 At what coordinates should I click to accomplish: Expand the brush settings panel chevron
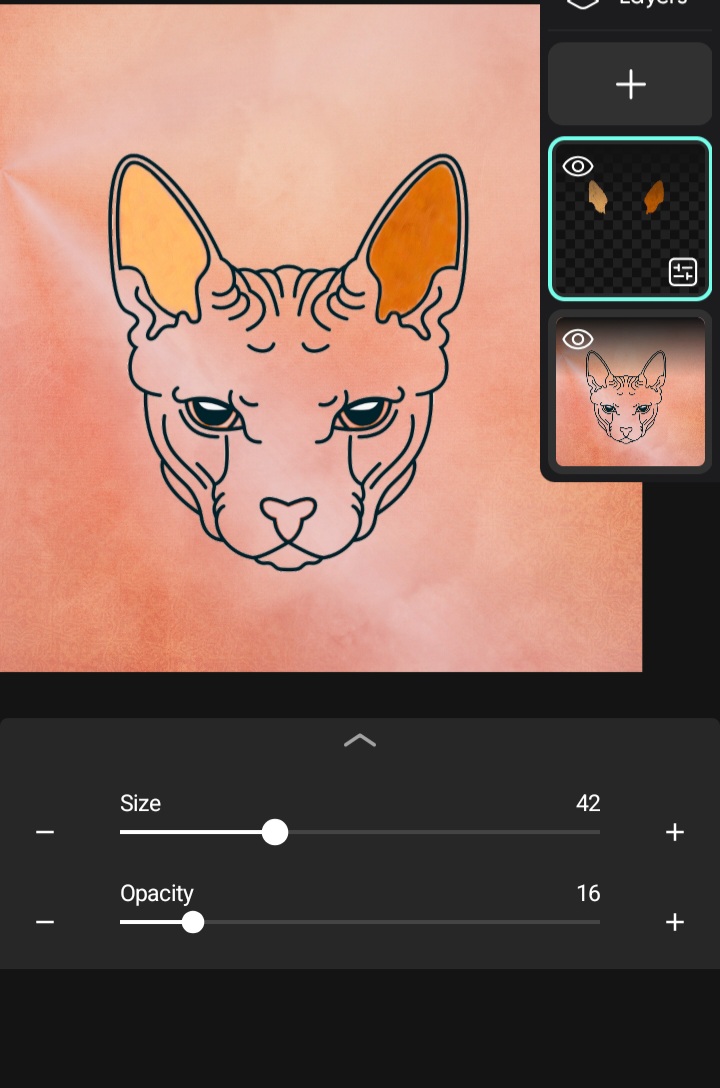(360, 740)
